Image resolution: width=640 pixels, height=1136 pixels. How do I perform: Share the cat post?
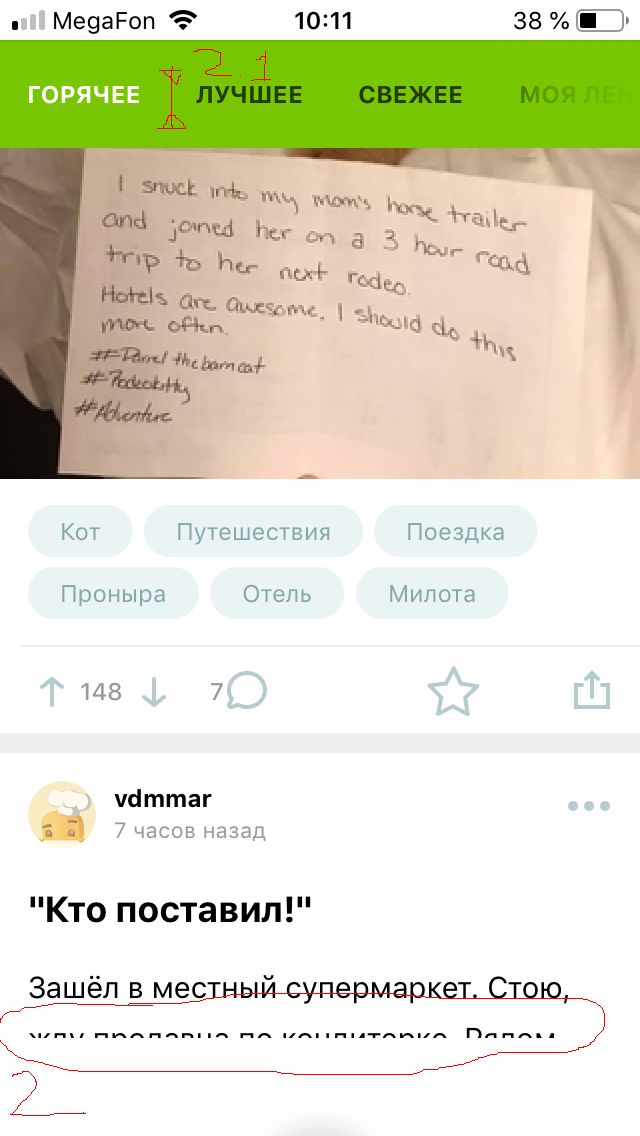click(592, 690)
